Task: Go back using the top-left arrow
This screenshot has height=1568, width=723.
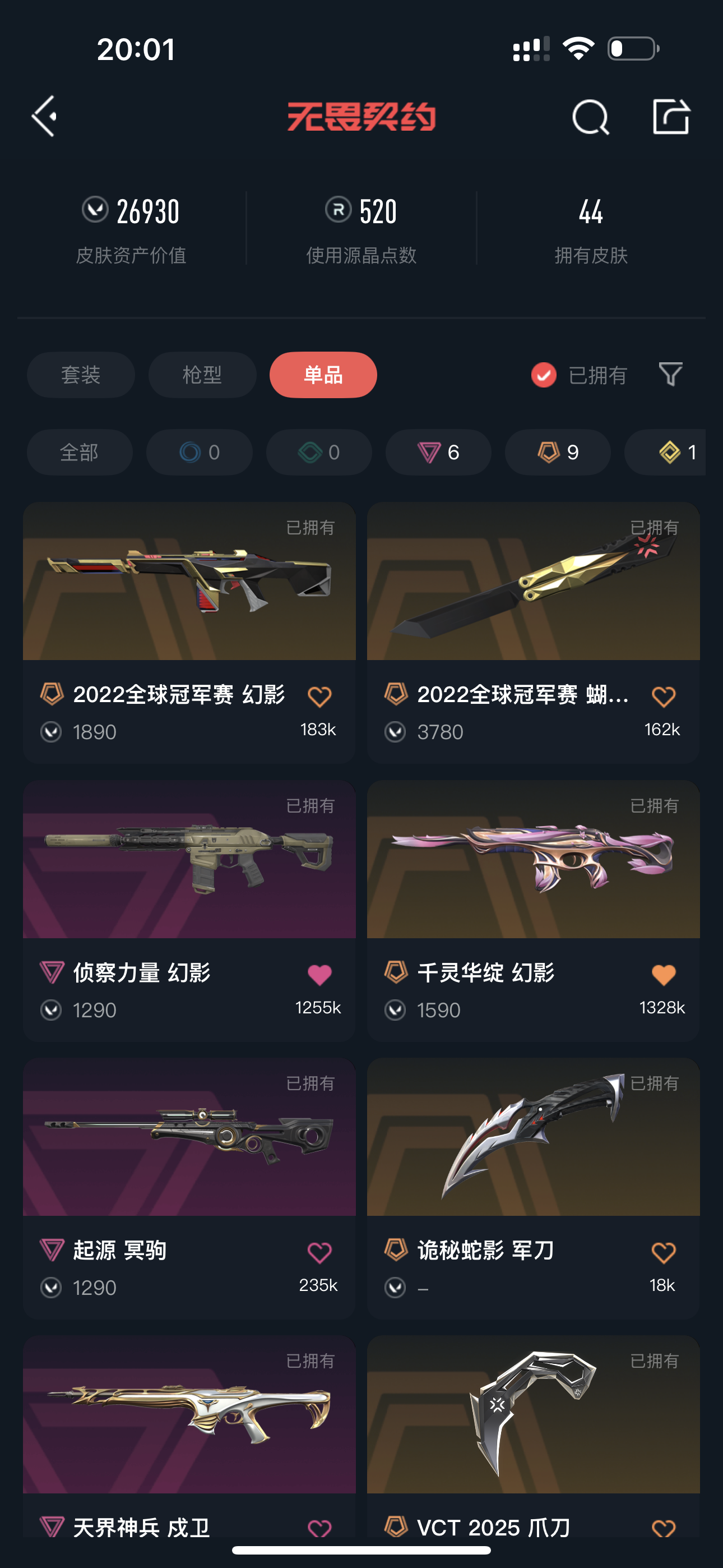Action: pyautogui.click(x=45, y=116)
